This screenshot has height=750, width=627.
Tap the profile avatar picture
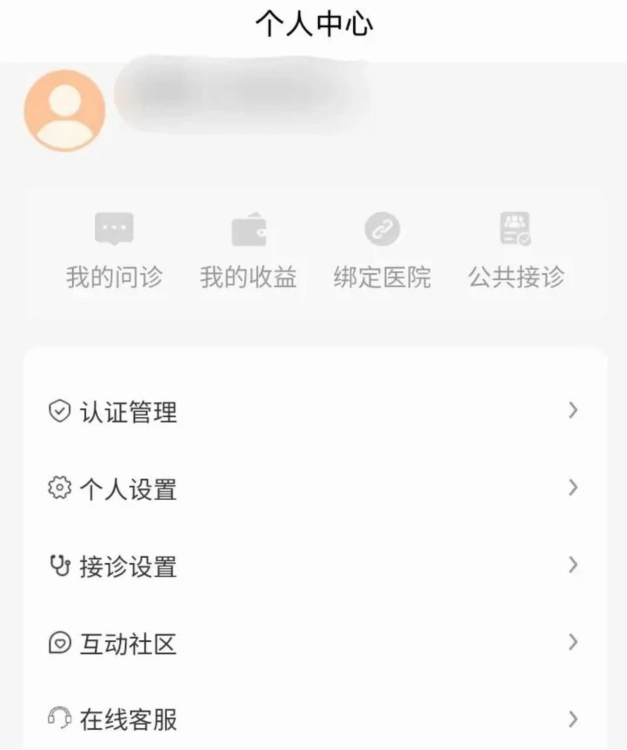[65, 110]
